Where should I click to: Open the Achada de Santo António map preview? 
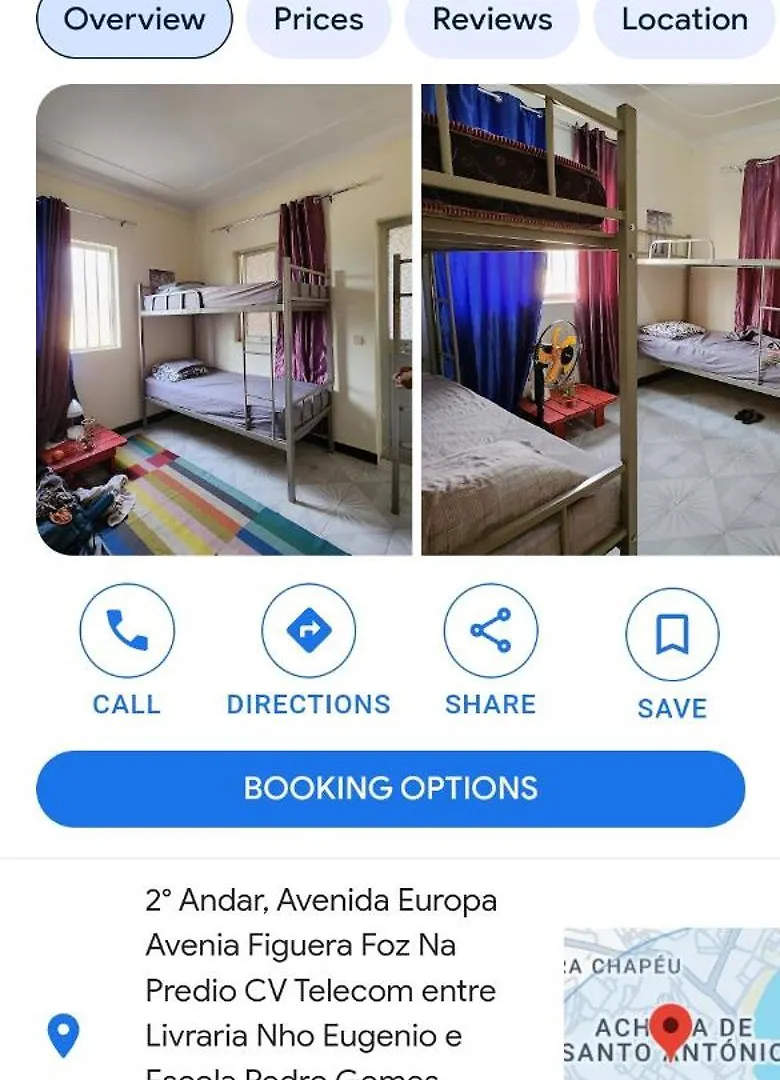click(671, 1005)
